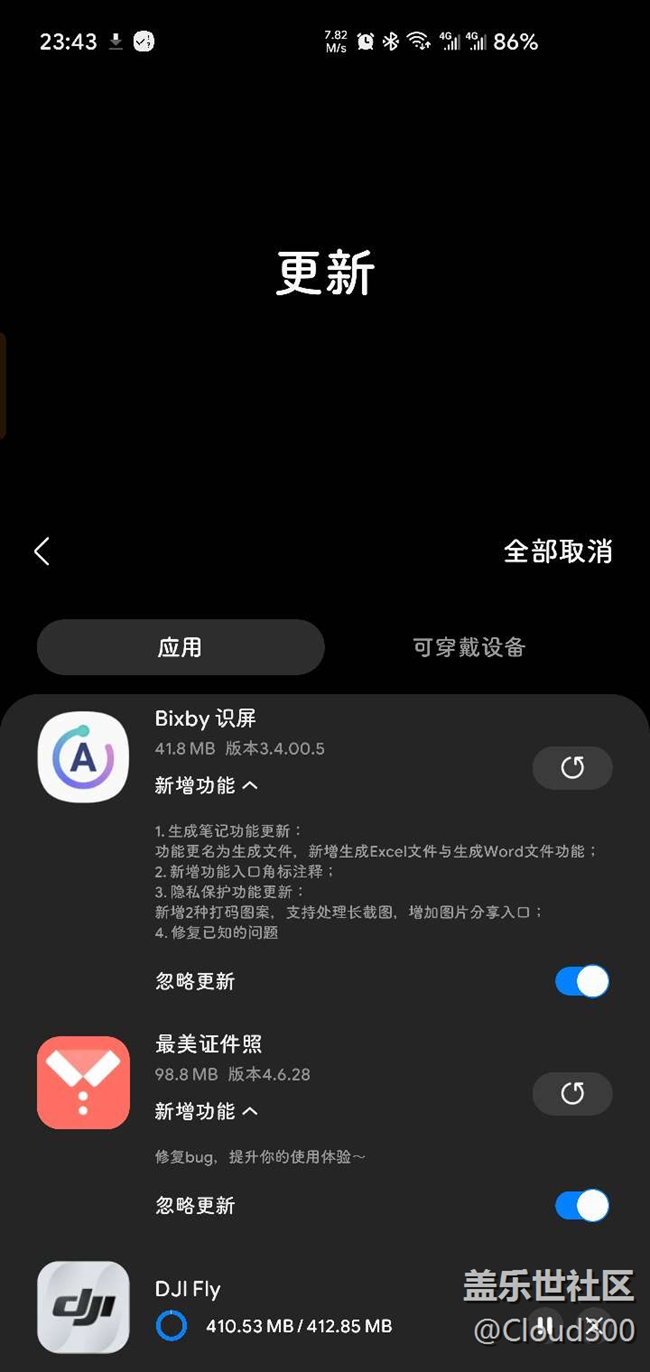The height and width of the screenshot is (1372, 650).
Task: Open the 最美证件照 app icon
Action: (83, 1082)
